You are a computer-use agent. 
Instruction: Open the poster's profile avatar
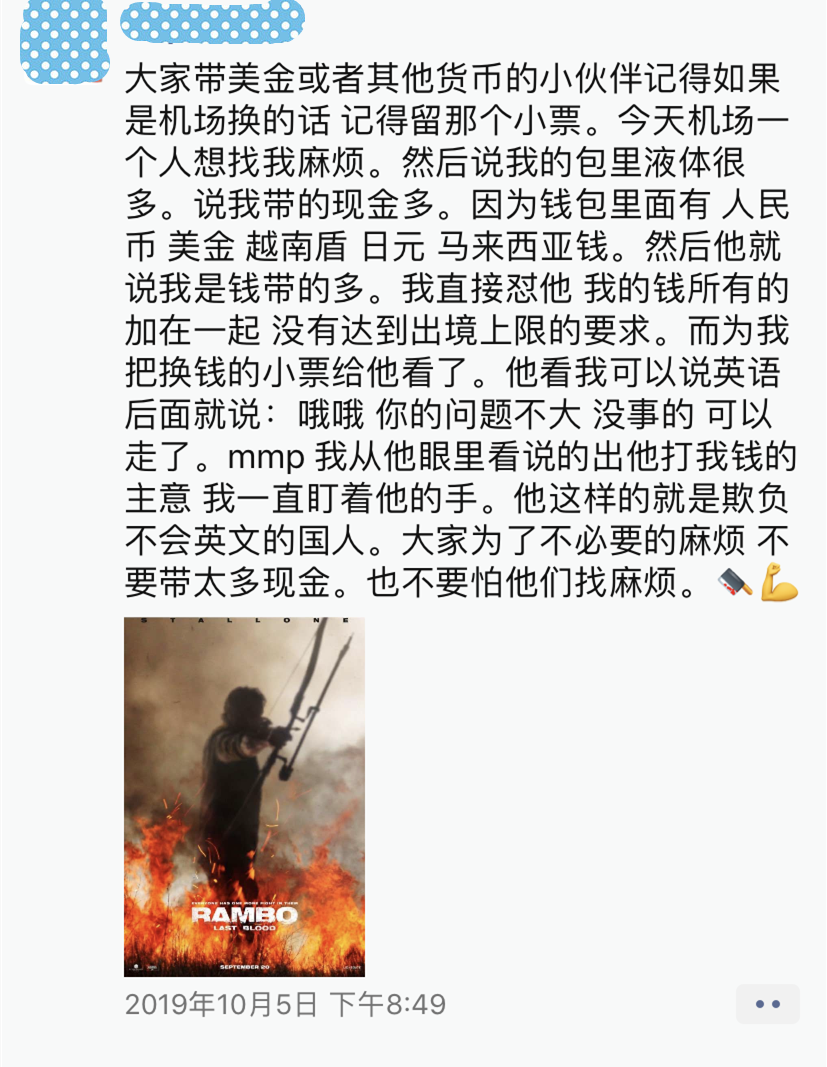(x=64, y=42)
